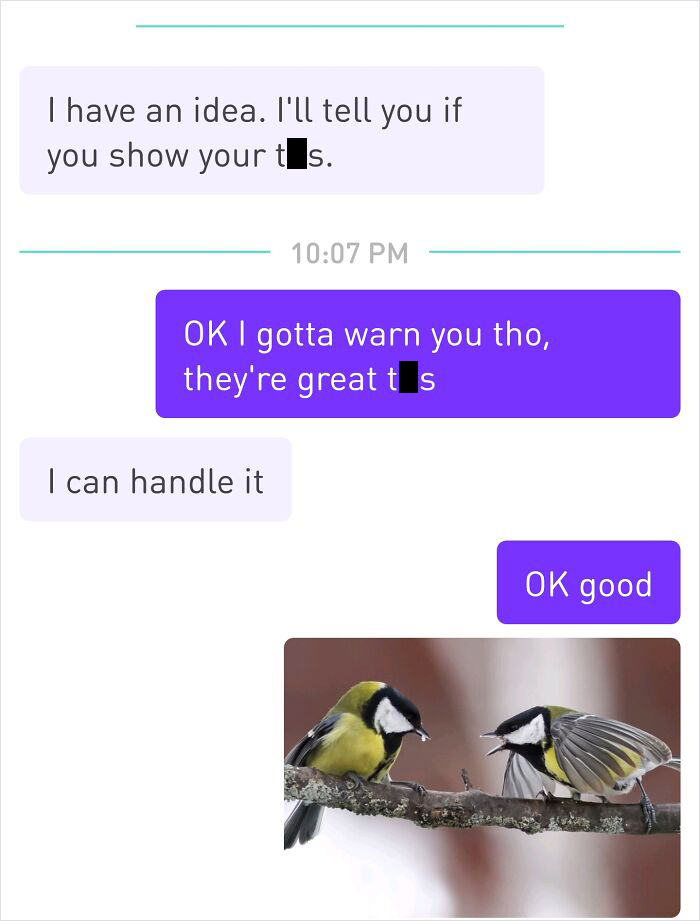This screenshot has height=921, width=700.
Task: Open the sent bird photo
Action: 482,778
